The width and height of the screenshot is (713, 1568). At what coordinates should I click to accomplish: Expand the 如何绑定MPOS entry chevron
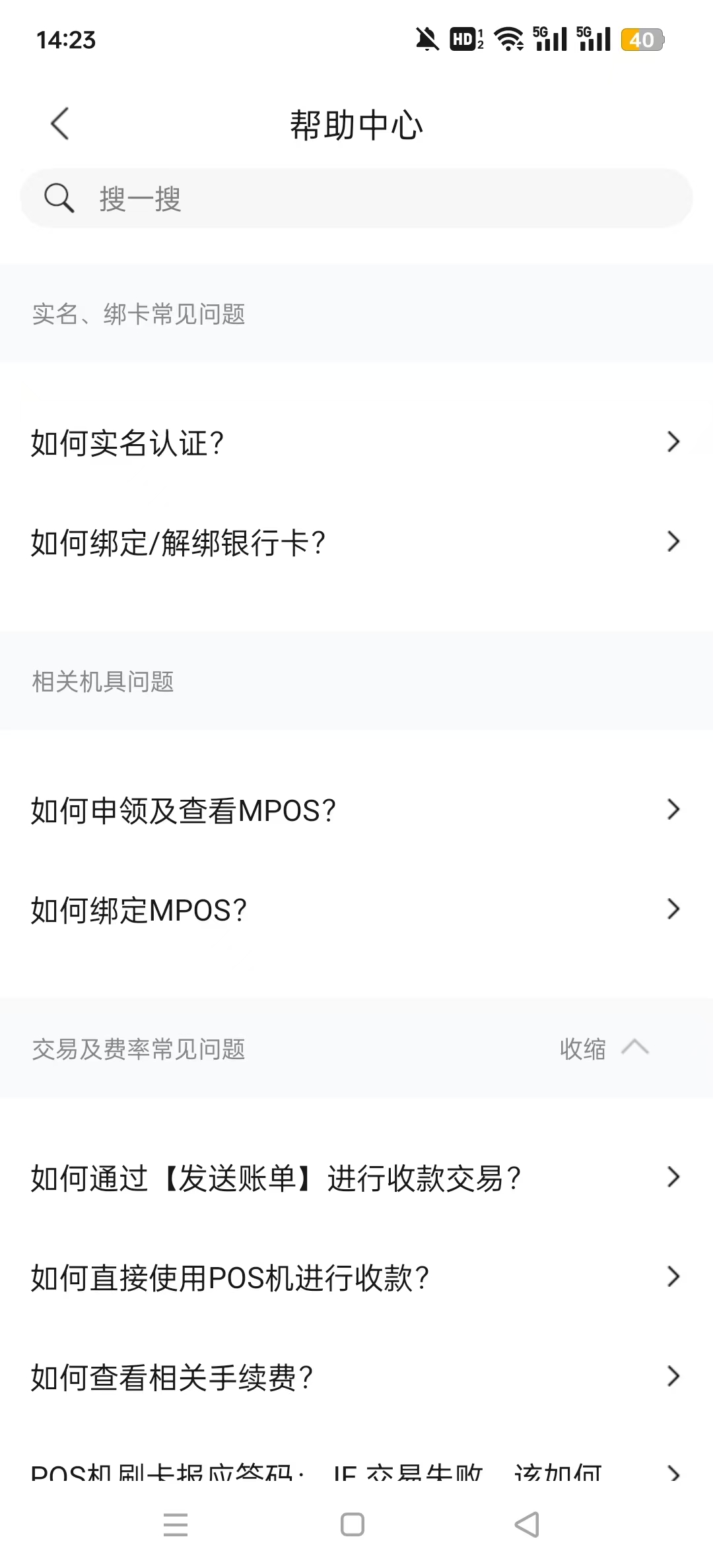674,909
